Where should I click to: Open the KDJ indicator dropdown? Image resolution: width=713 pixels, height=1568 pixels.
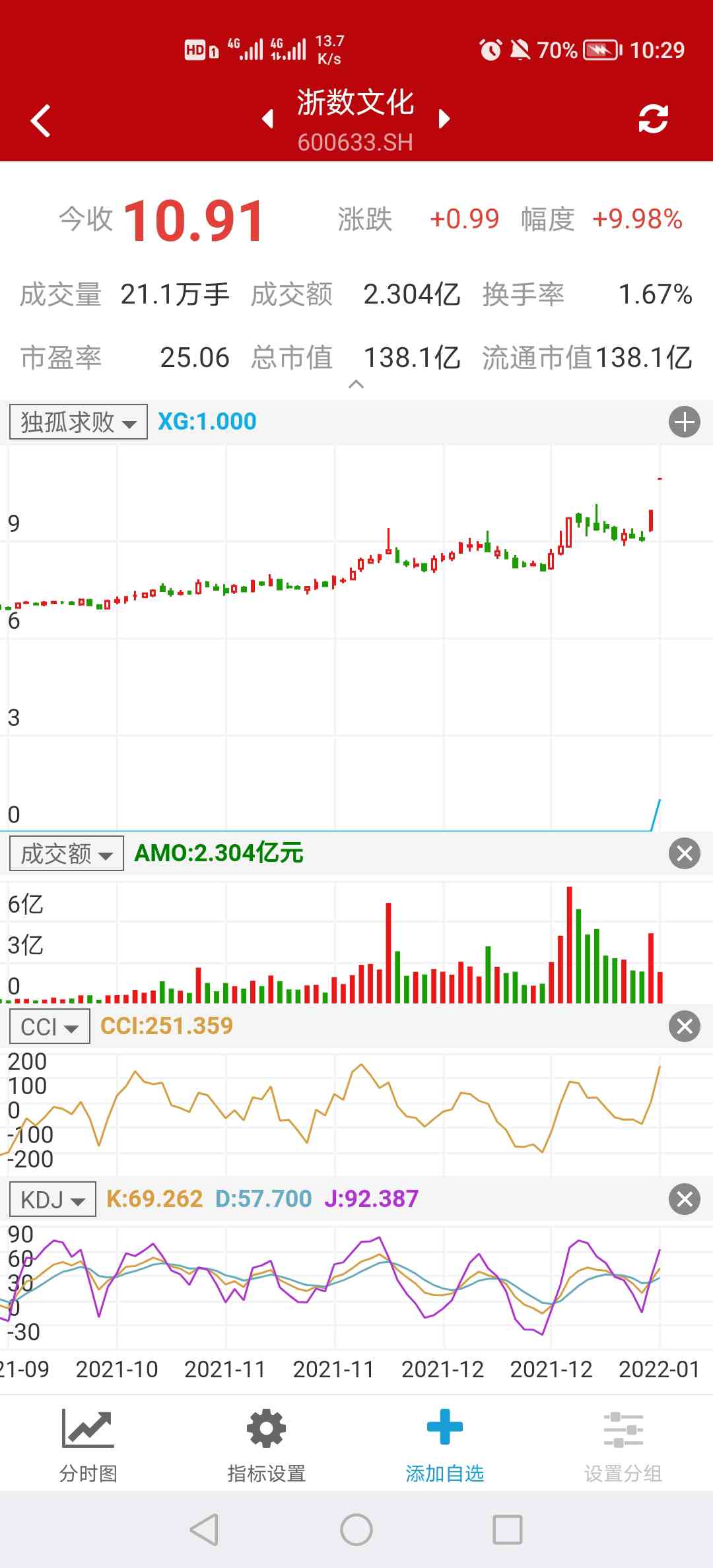tap(52, 1200)
